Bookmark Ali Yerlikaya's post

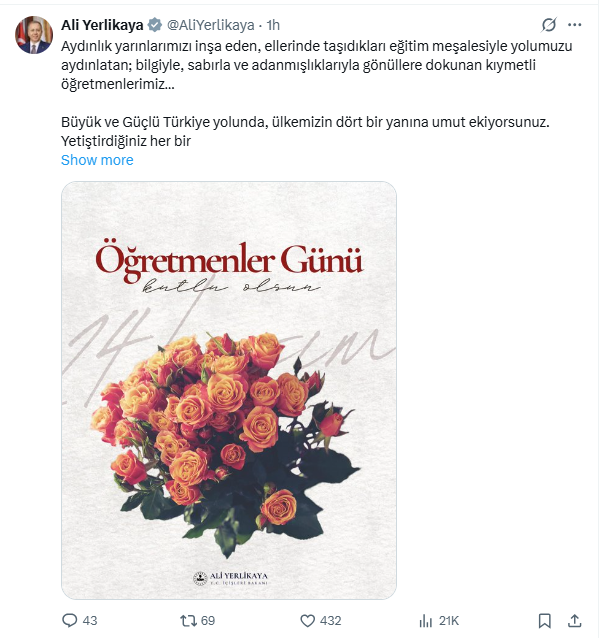(x=544, y=620)
